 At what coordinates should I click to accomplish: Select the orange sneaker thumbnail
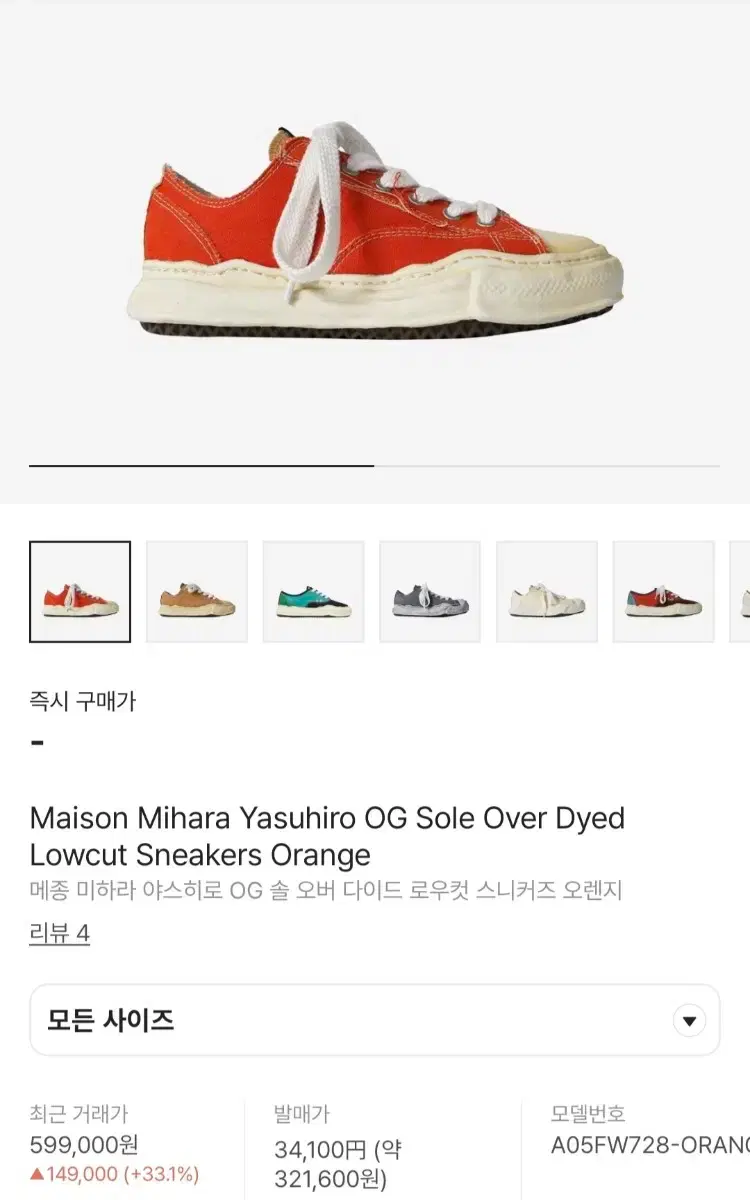(80, 590)
